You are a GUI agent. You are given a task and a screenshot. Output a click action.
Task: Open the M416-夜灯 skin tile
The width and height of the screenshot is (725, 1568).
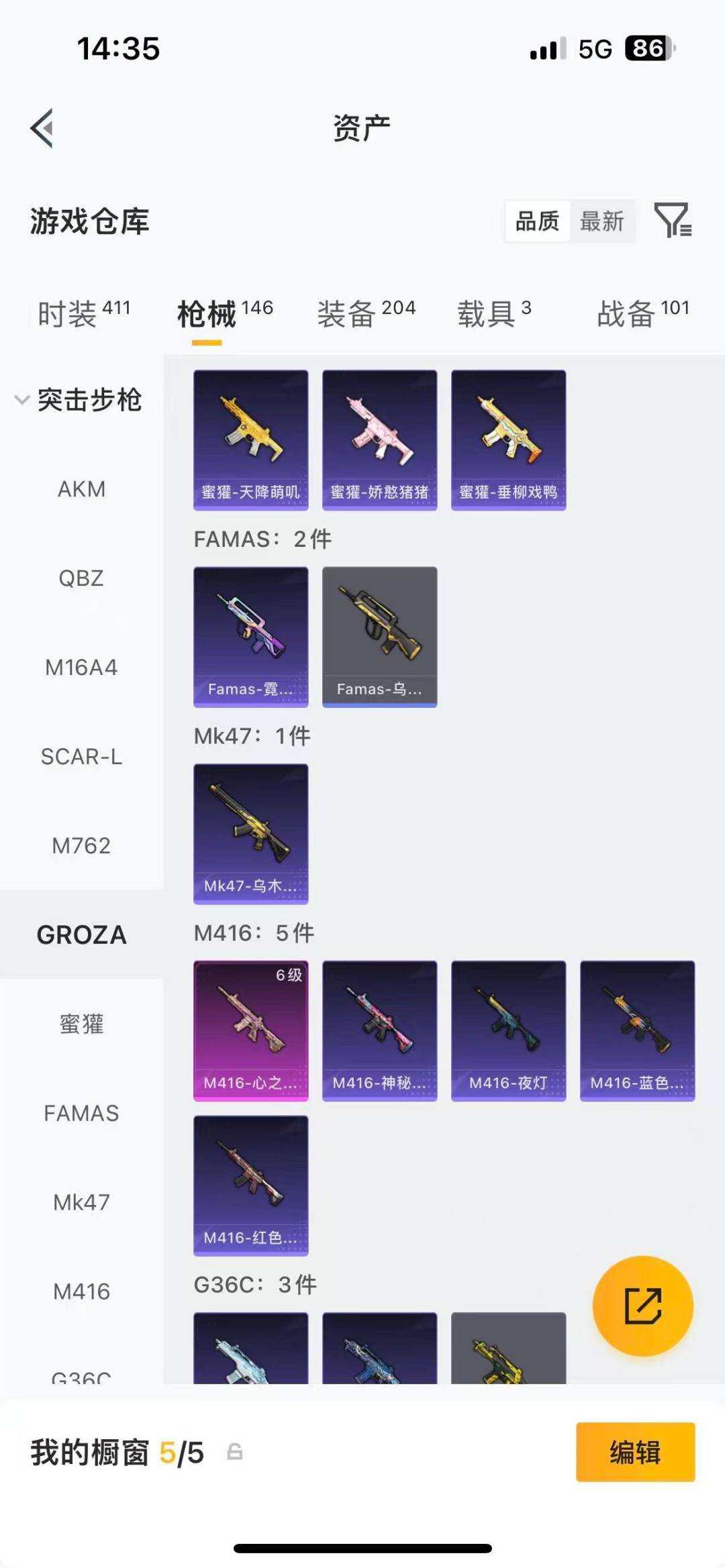pos(509,1031)
